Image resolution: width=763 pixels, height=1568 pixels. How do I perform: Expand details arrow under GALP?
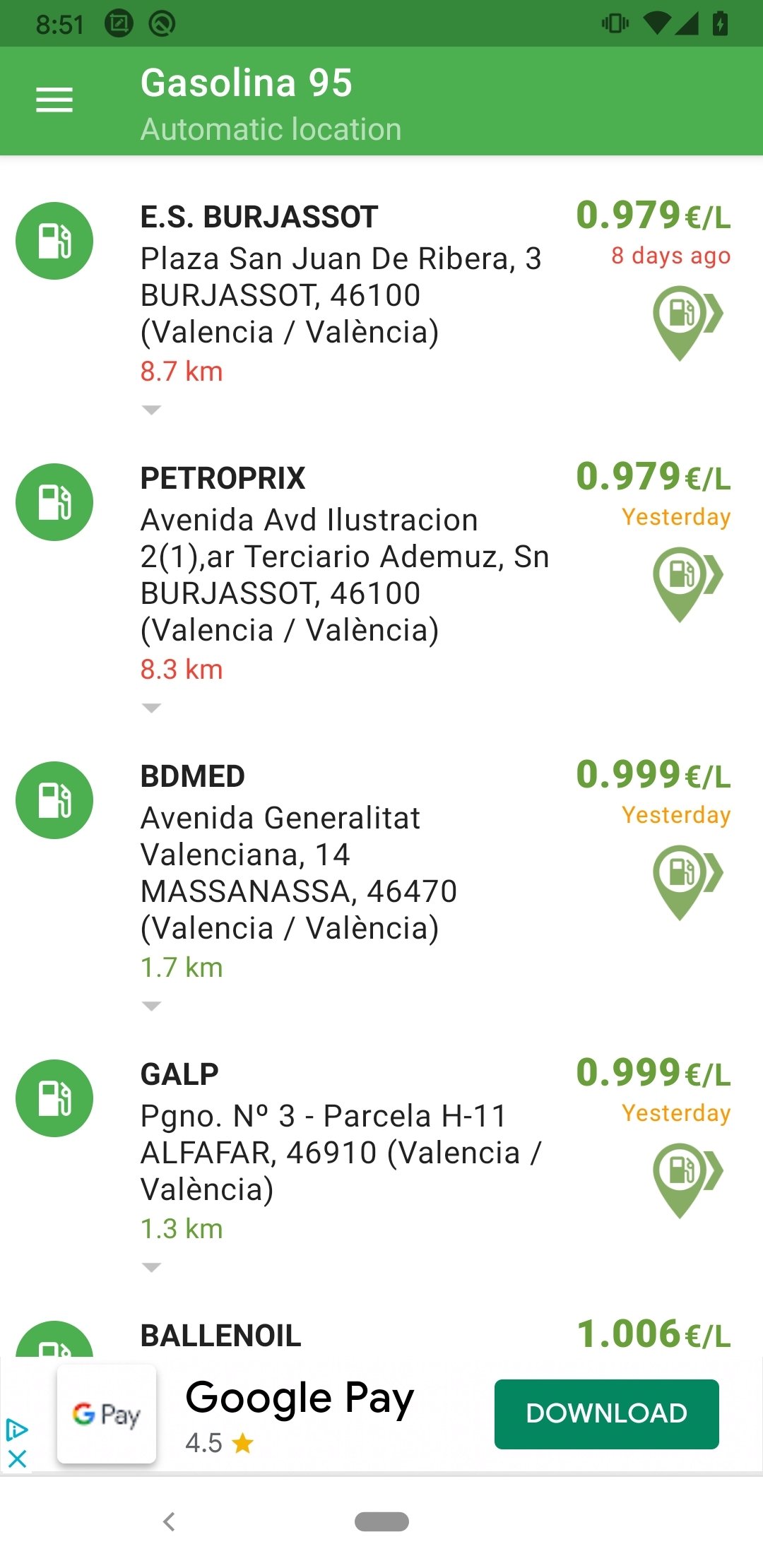(151, 1267)
